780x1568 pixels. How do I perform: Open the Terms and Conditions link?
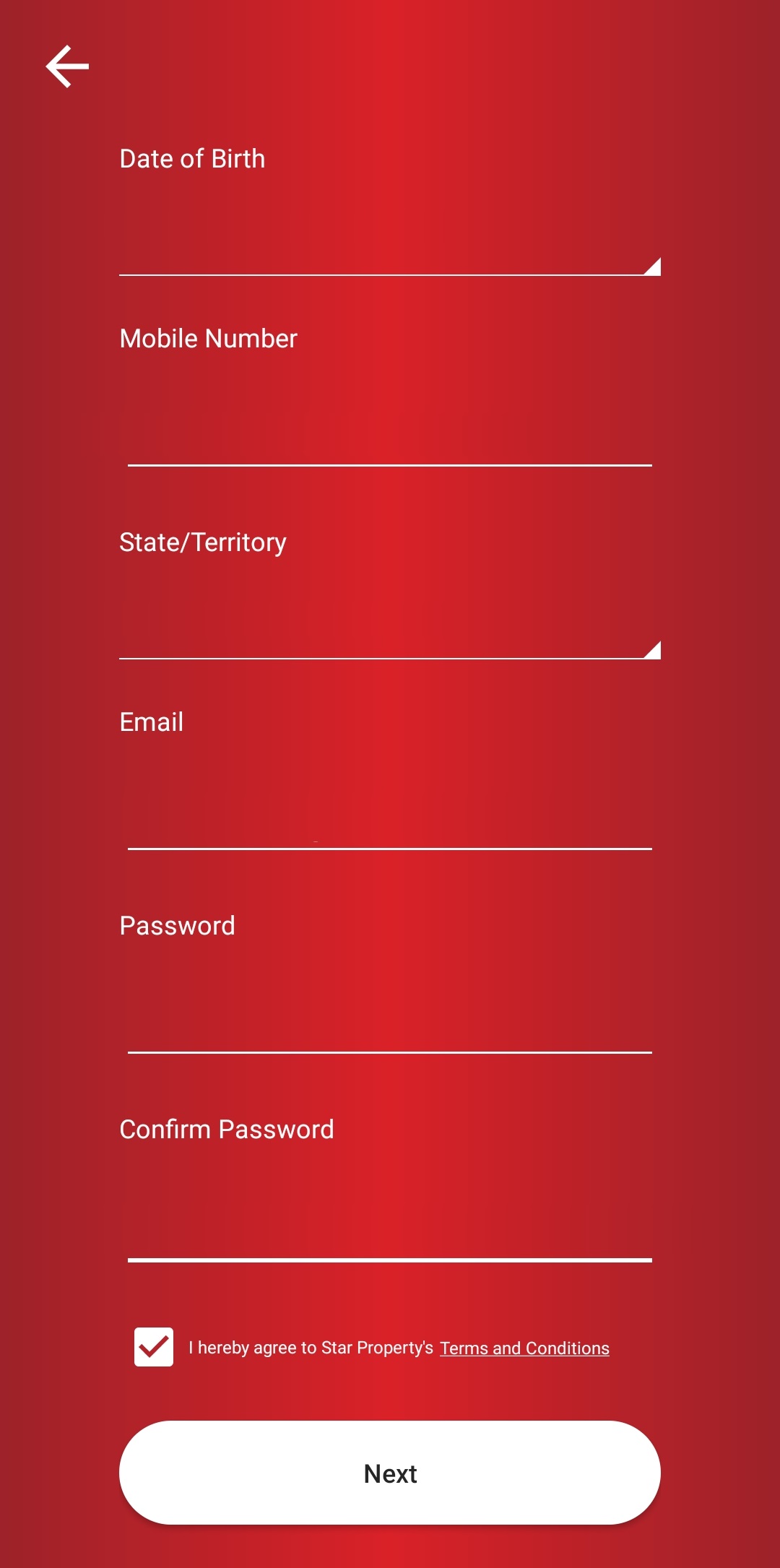pos(524,1348)
